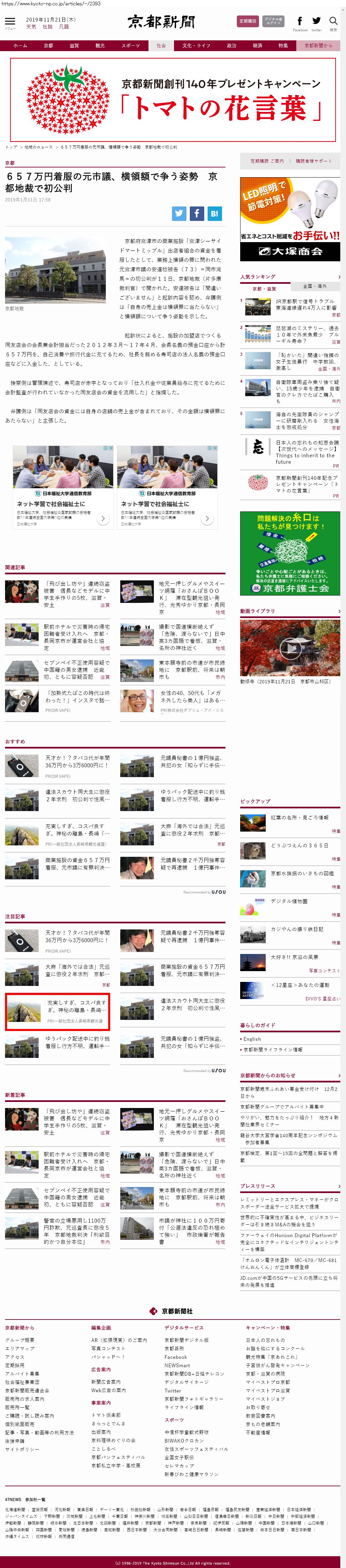The height and width of the screenshot is (1568, 346).
Task: Switch to the スポーツ navigation tab
Action: click(x=130, y=46)
